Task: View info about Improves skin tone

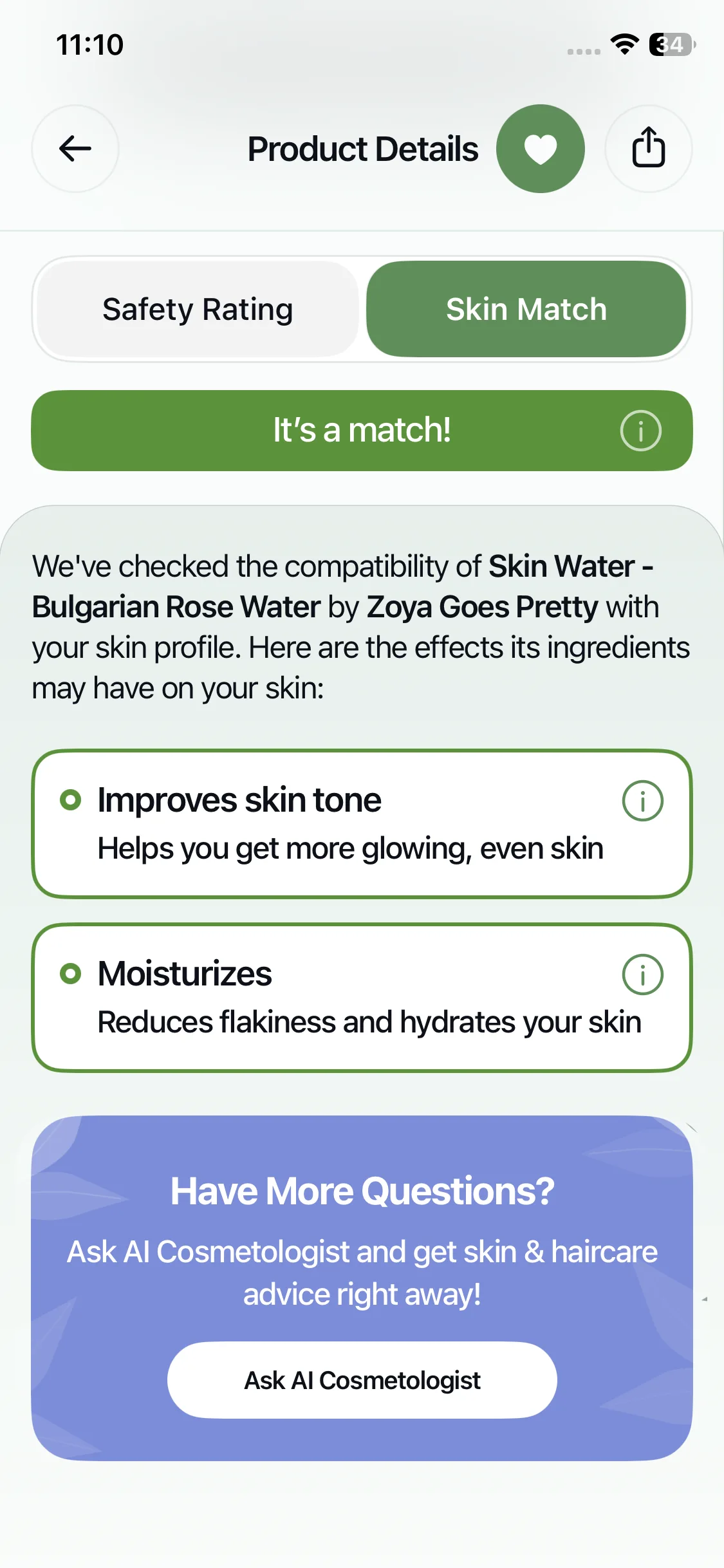Action: [642, 801]
